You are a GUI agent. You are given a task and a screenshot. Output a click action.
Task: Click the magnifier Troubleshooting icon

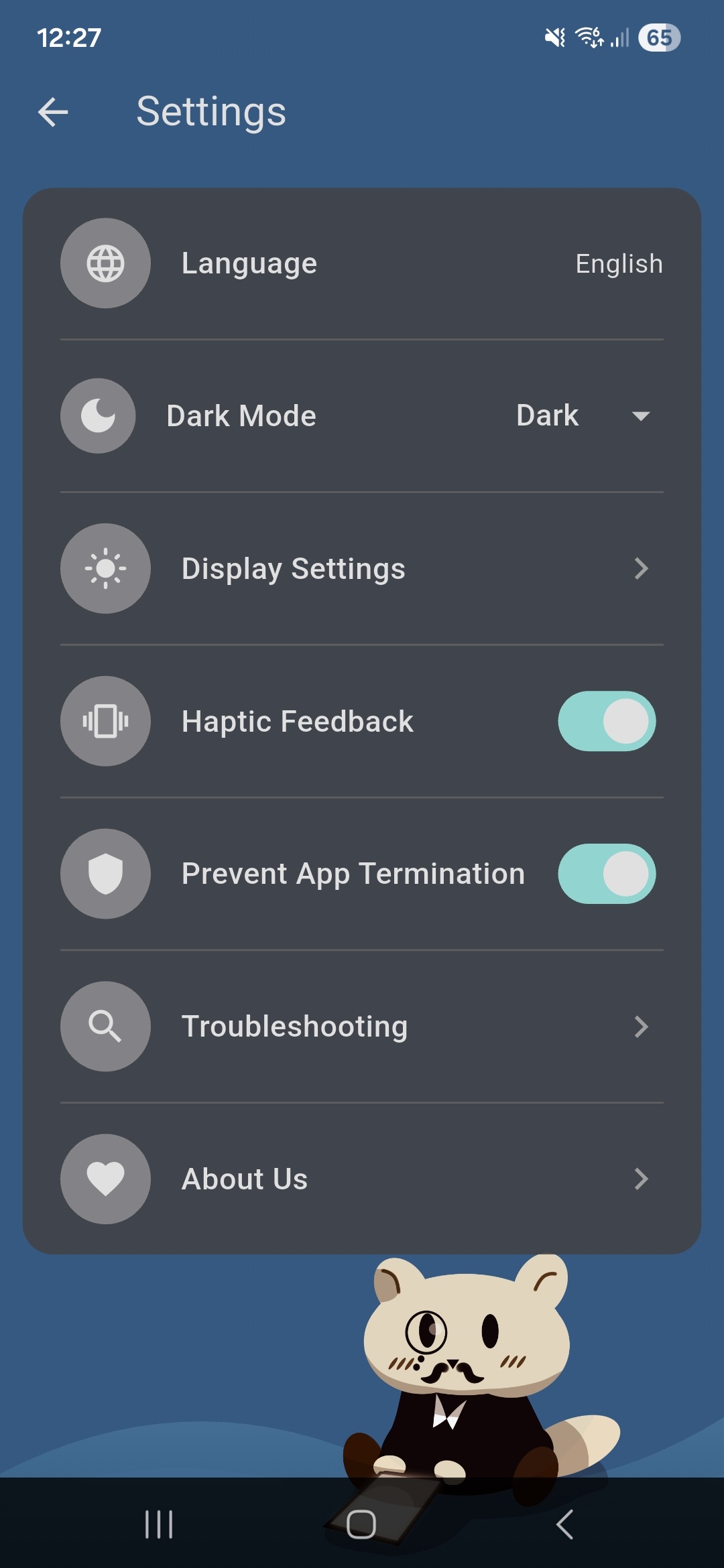(x=105, y=1026)
